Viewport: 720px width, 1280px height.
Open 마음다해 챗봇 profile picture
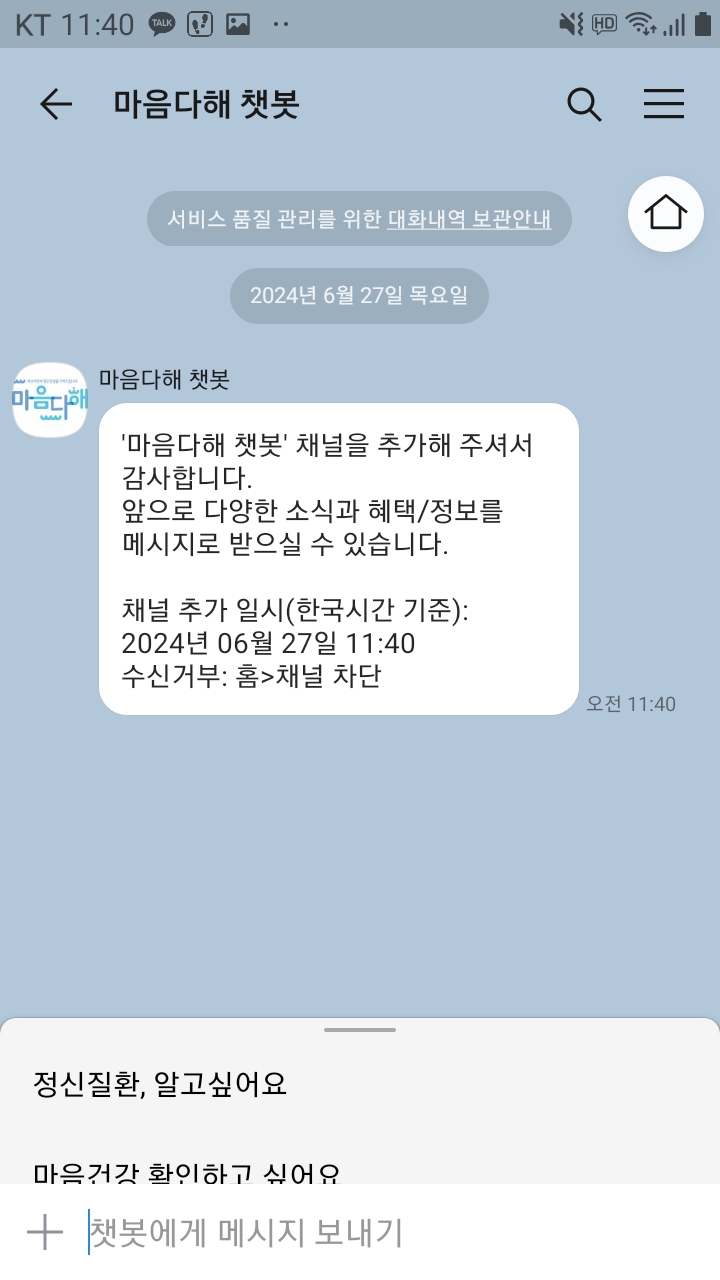coord(50,400)
